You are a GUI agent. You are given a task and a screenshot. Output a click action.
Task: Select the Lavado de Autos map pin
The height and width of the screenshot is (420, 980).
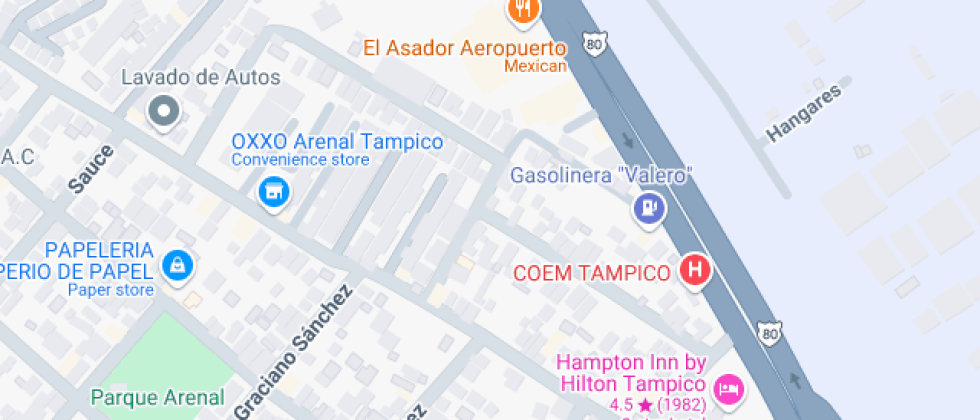[164, 112]
